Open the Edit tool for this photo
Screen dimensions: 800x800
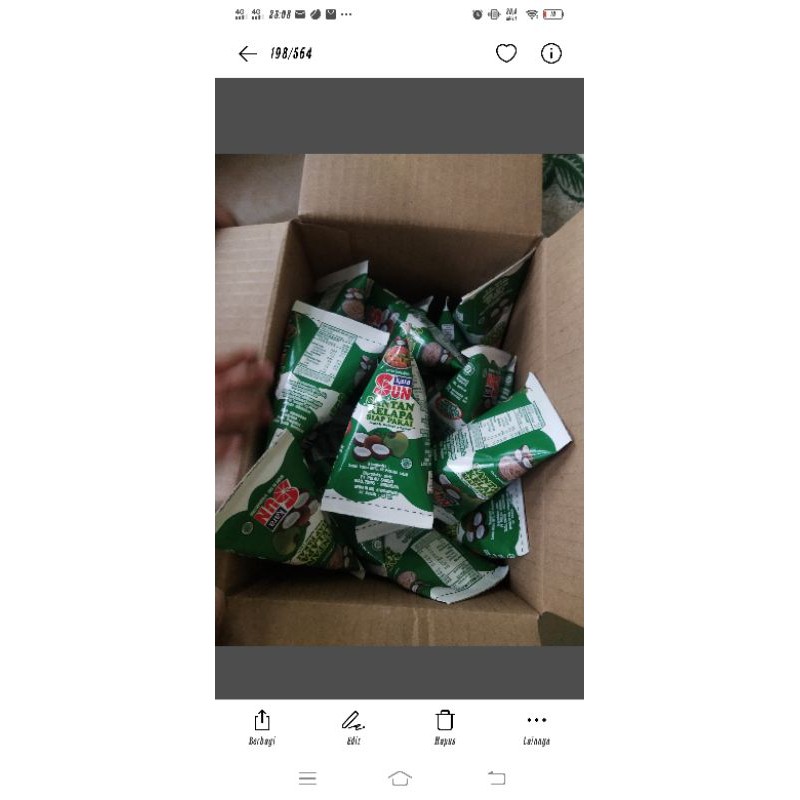(353, 726)
